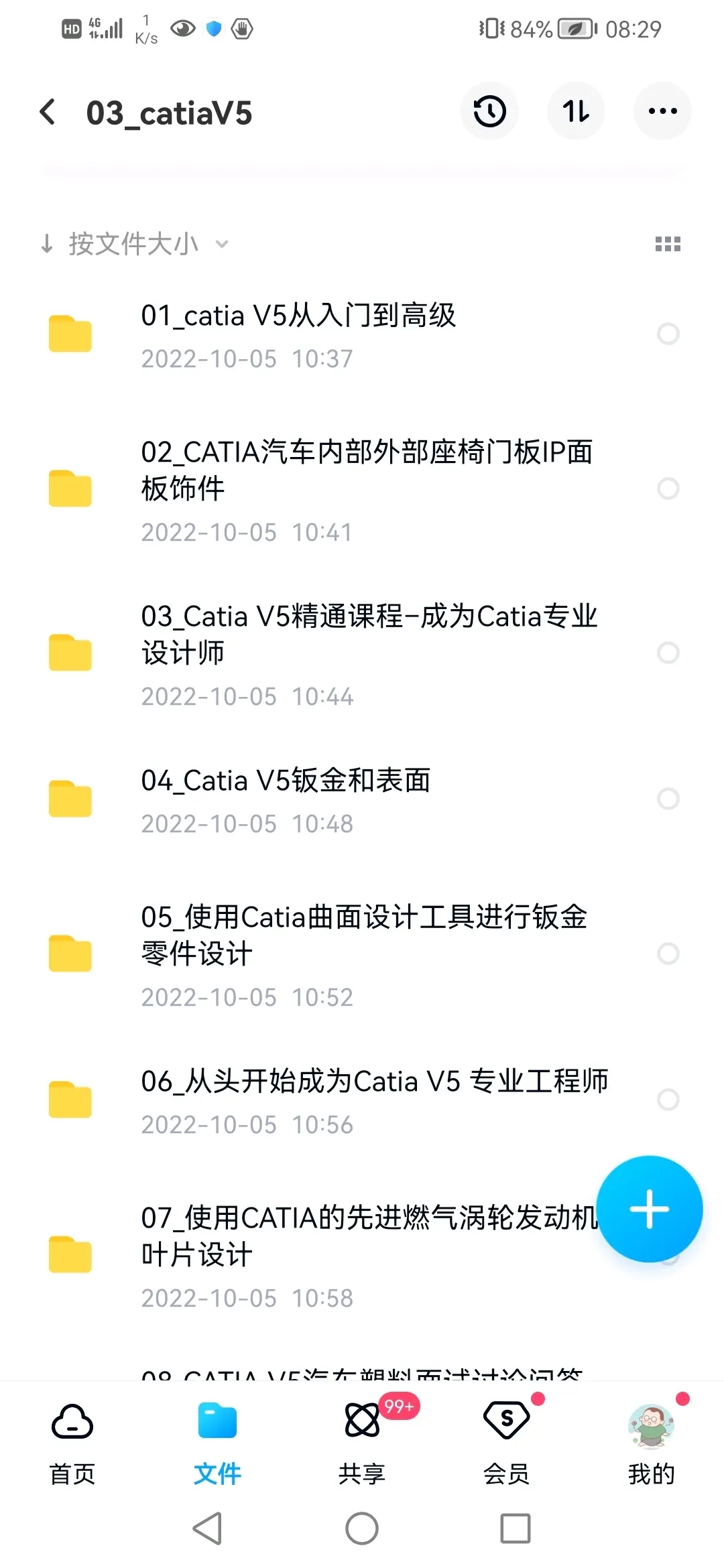Open the transfer list arrows icon
Viewport: 724px width, 1568px height.
[576, 111]
